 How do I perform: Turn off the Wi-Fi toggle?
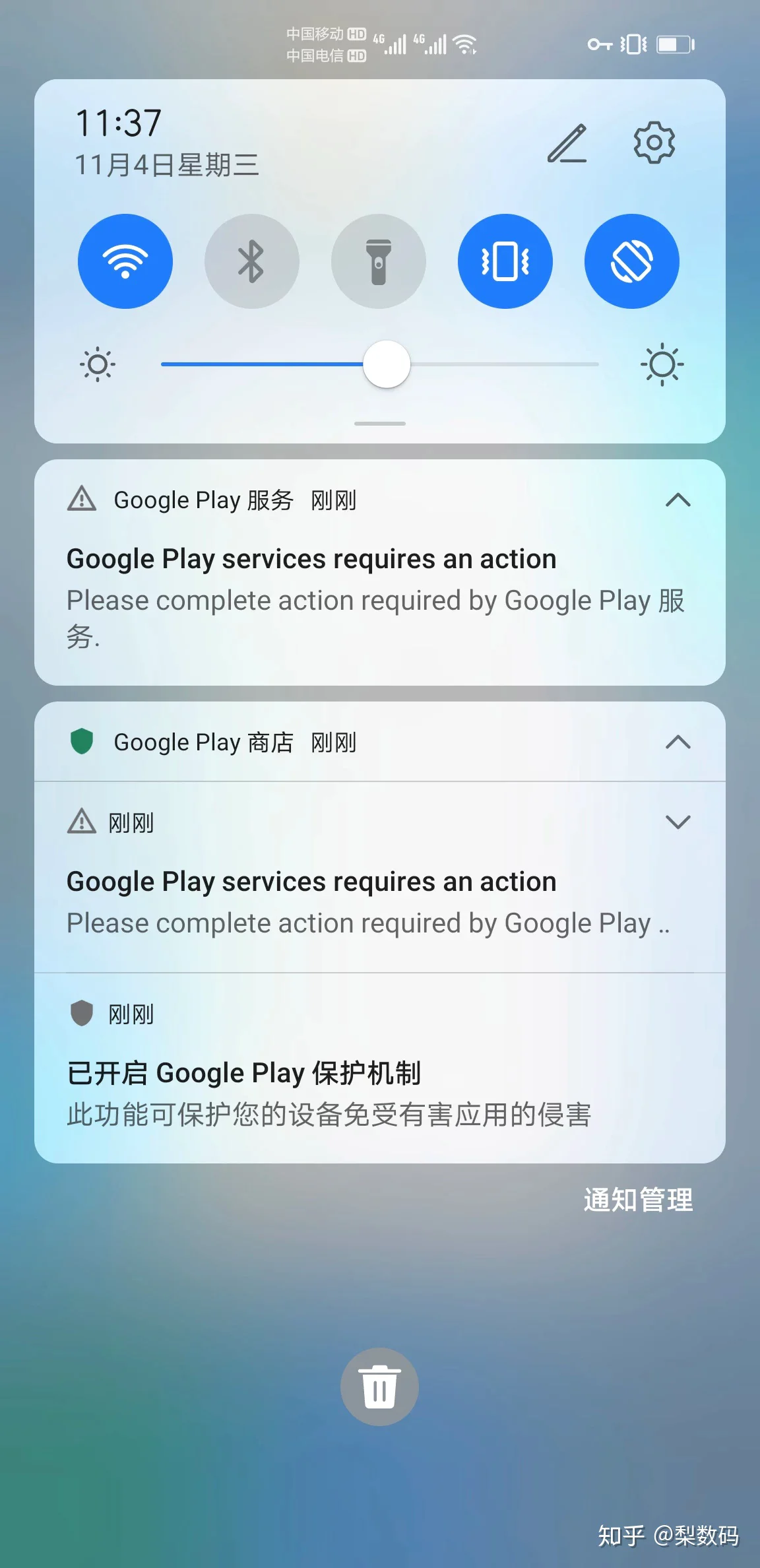125,261
